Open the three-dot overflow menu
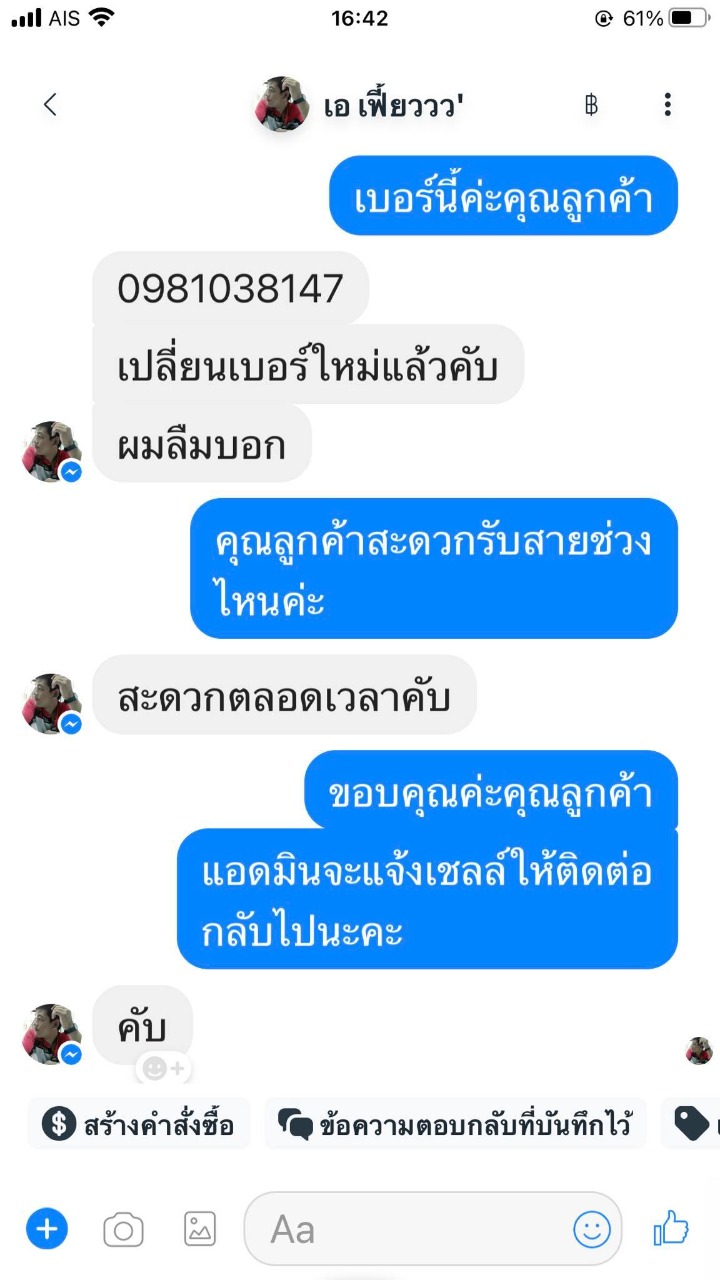Screen dimensions: 720x1280 667,104
